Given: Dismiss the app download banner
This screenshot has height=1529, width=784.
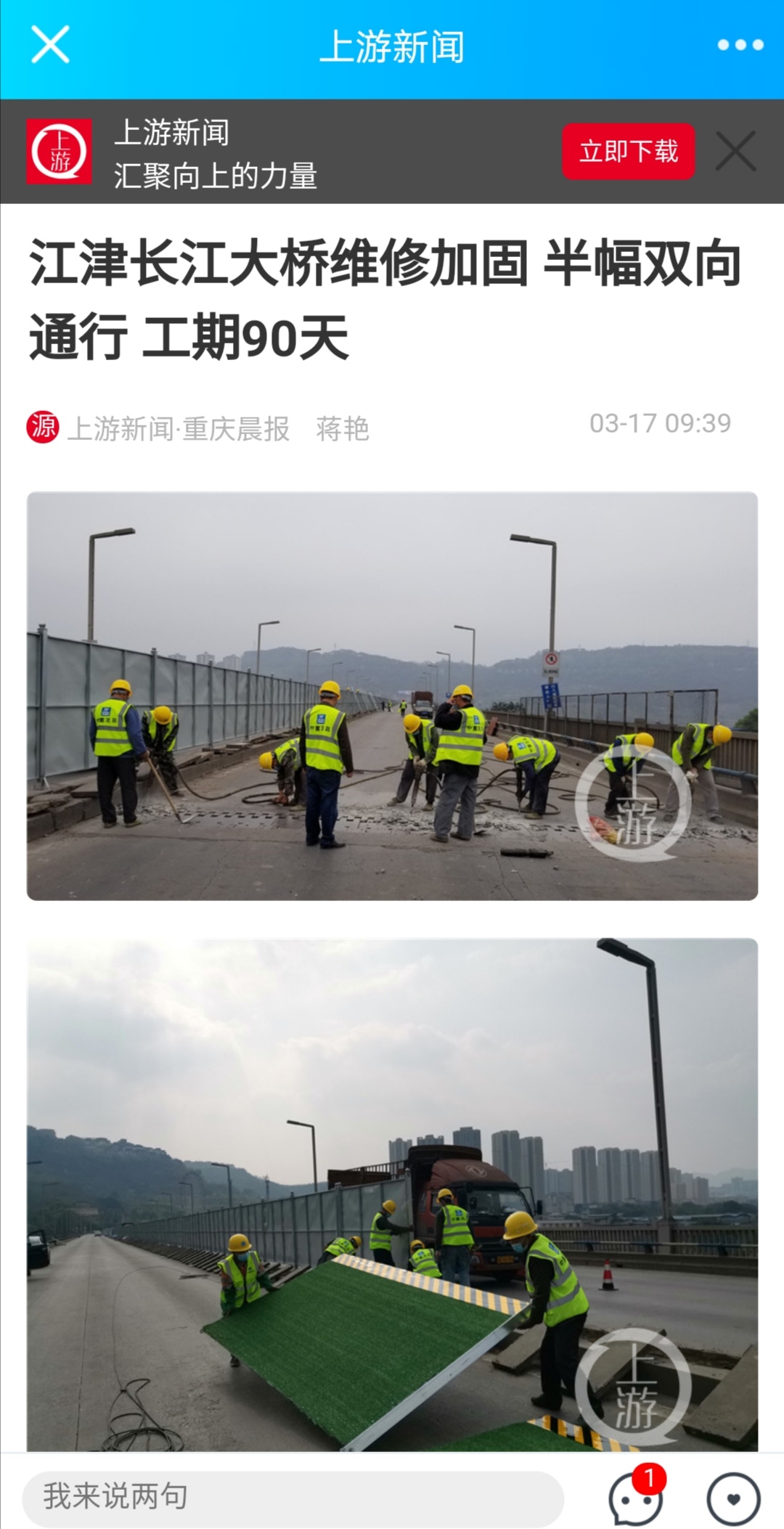Looking at the screenshot, I should (735, 152).
